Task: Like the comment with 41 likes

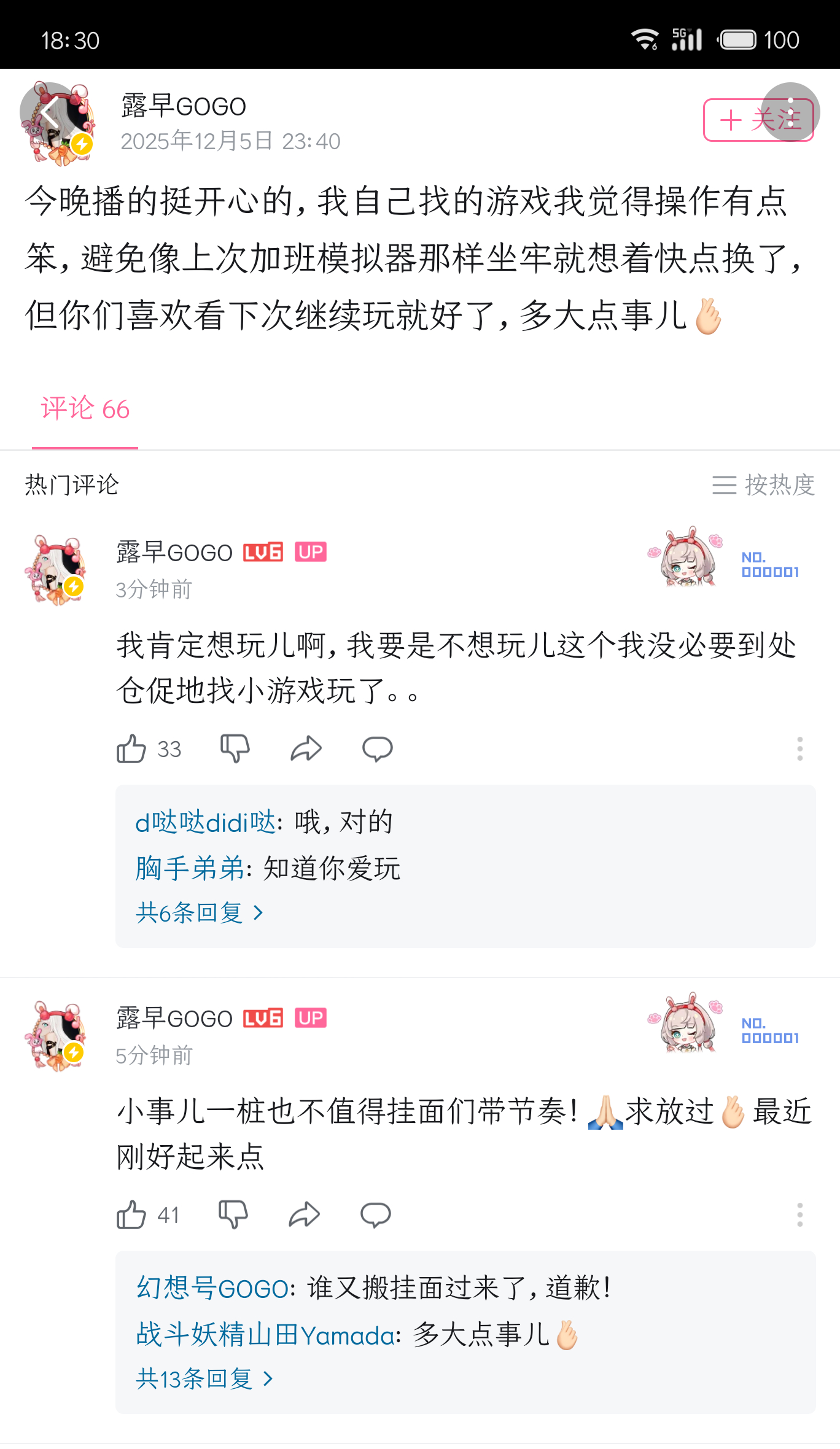Action: pos(131,1215)
